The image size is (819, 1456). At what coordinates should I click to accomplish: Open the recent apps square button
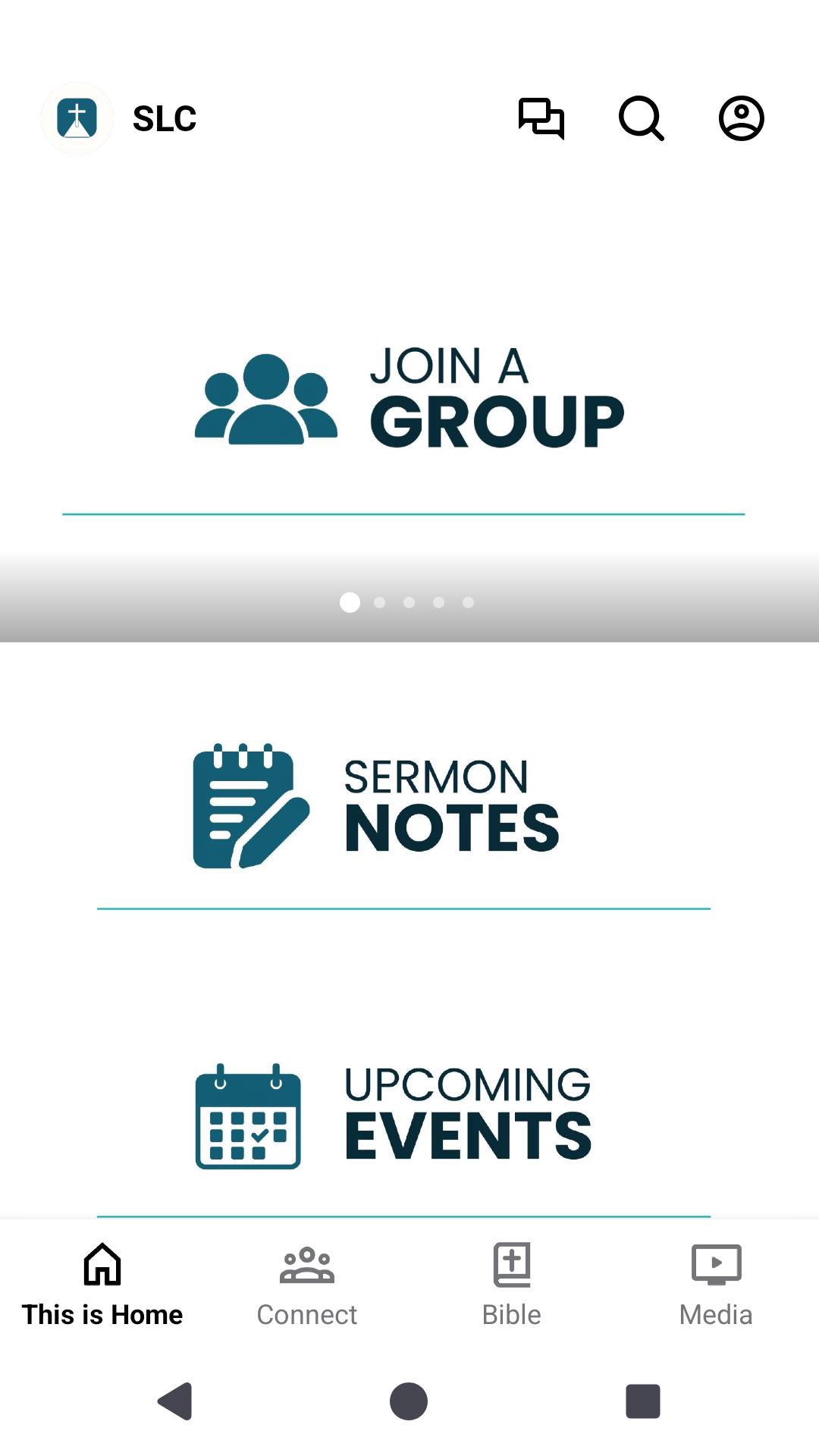tap(642, 1401)
